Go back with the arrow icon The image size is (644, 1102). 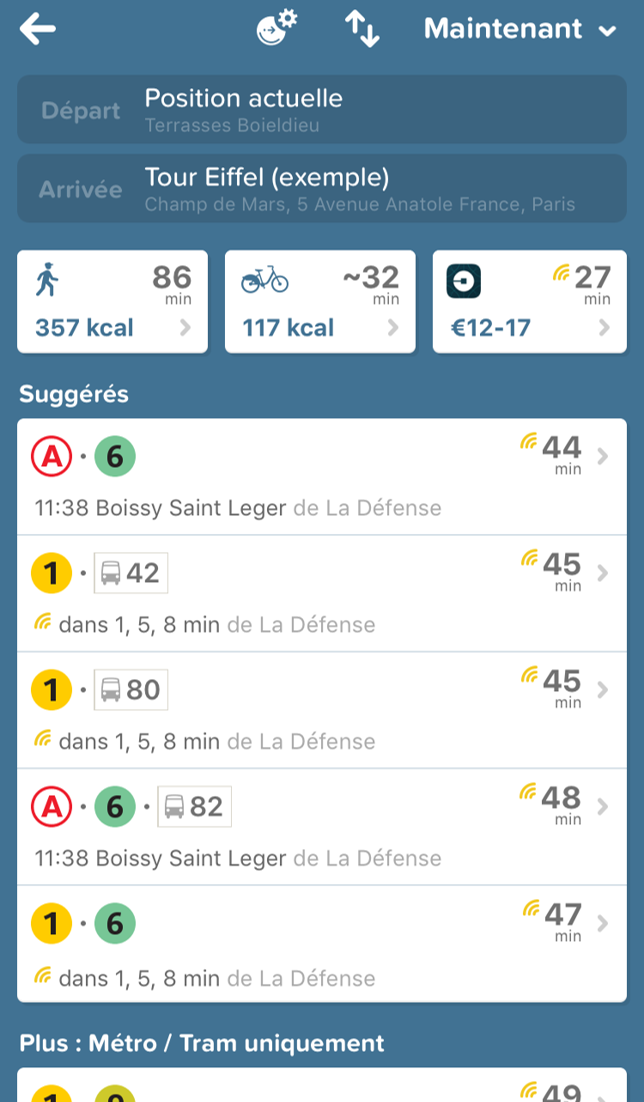point(38,30)
